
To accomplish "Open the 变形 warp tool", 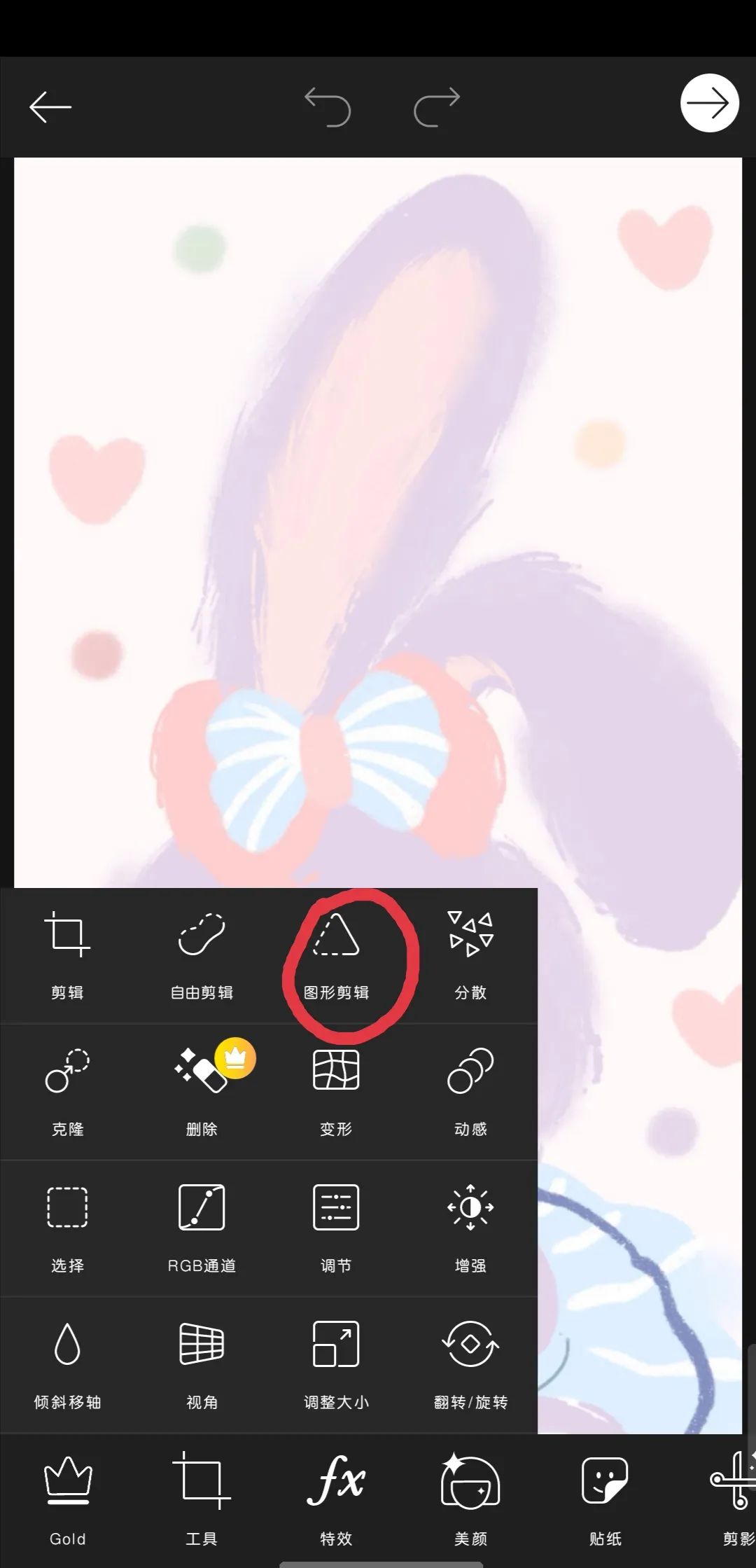I will 336,1089.
